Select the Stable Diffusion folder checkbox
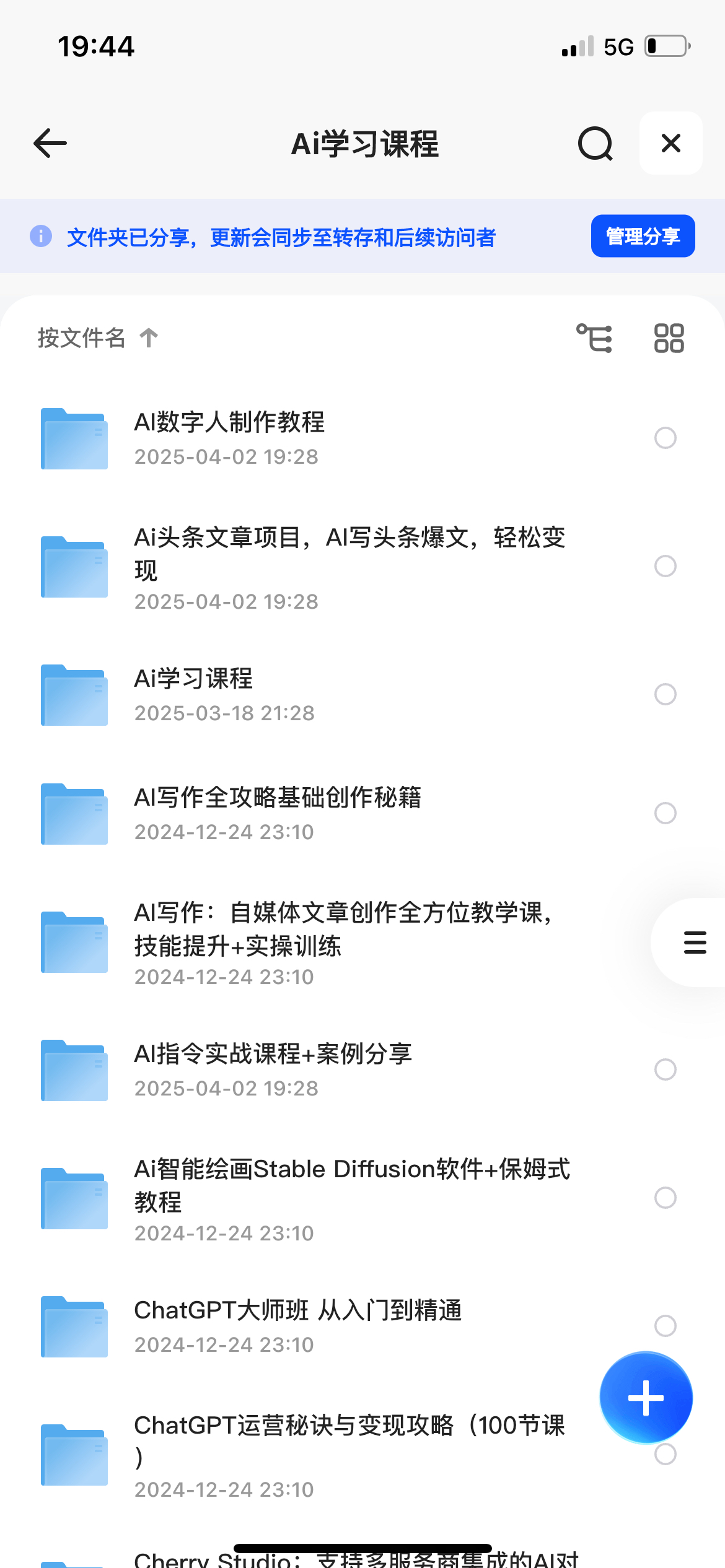The width and height of the screenshot is (725, 1568). (x=665, y=1198)
